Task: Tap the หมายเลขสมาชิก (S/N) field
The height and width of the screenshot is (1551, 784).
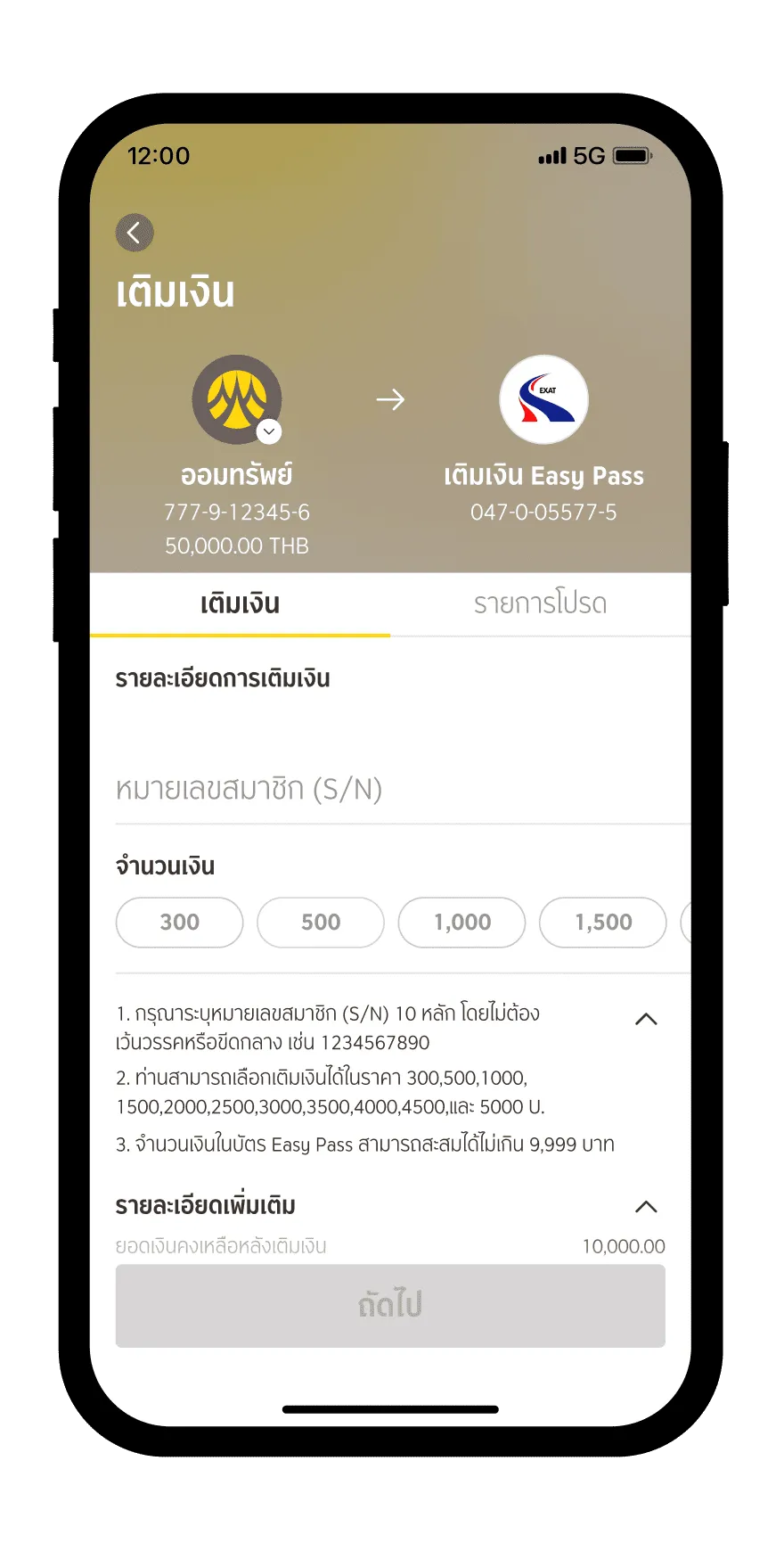Action: click(392, 789)
